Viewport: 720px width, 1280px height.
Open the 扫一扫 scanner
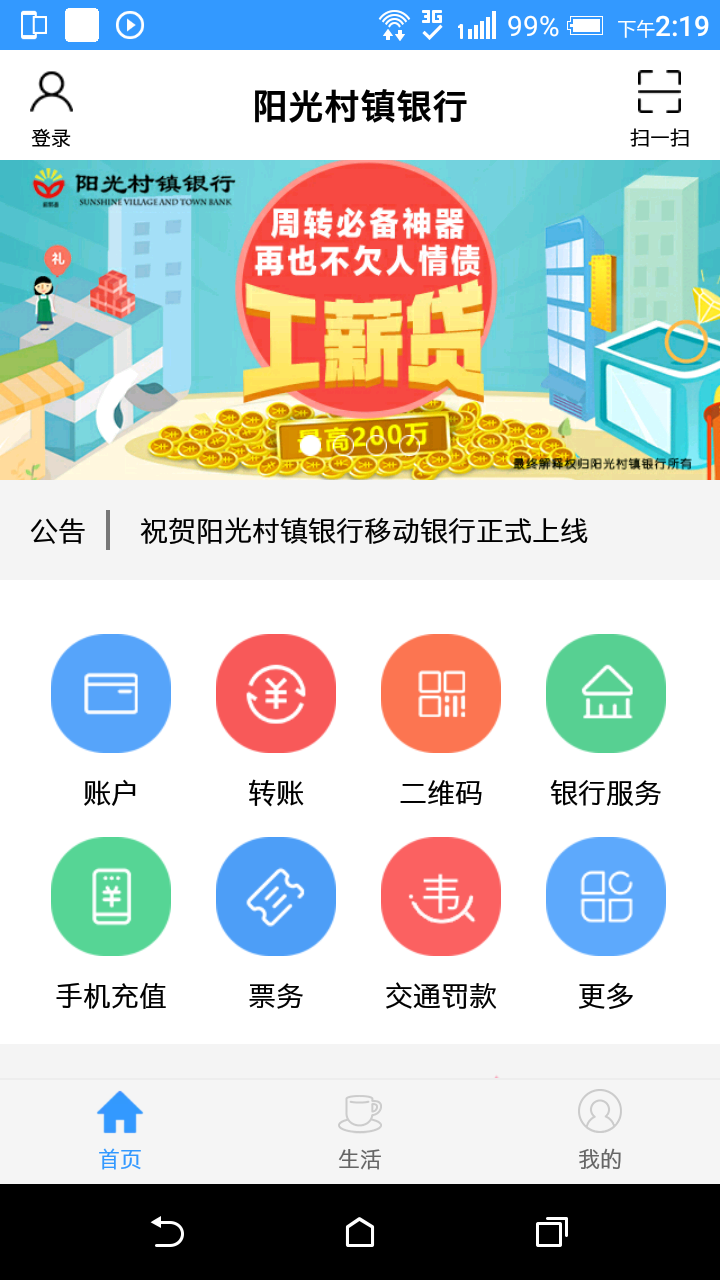point(659,107)
